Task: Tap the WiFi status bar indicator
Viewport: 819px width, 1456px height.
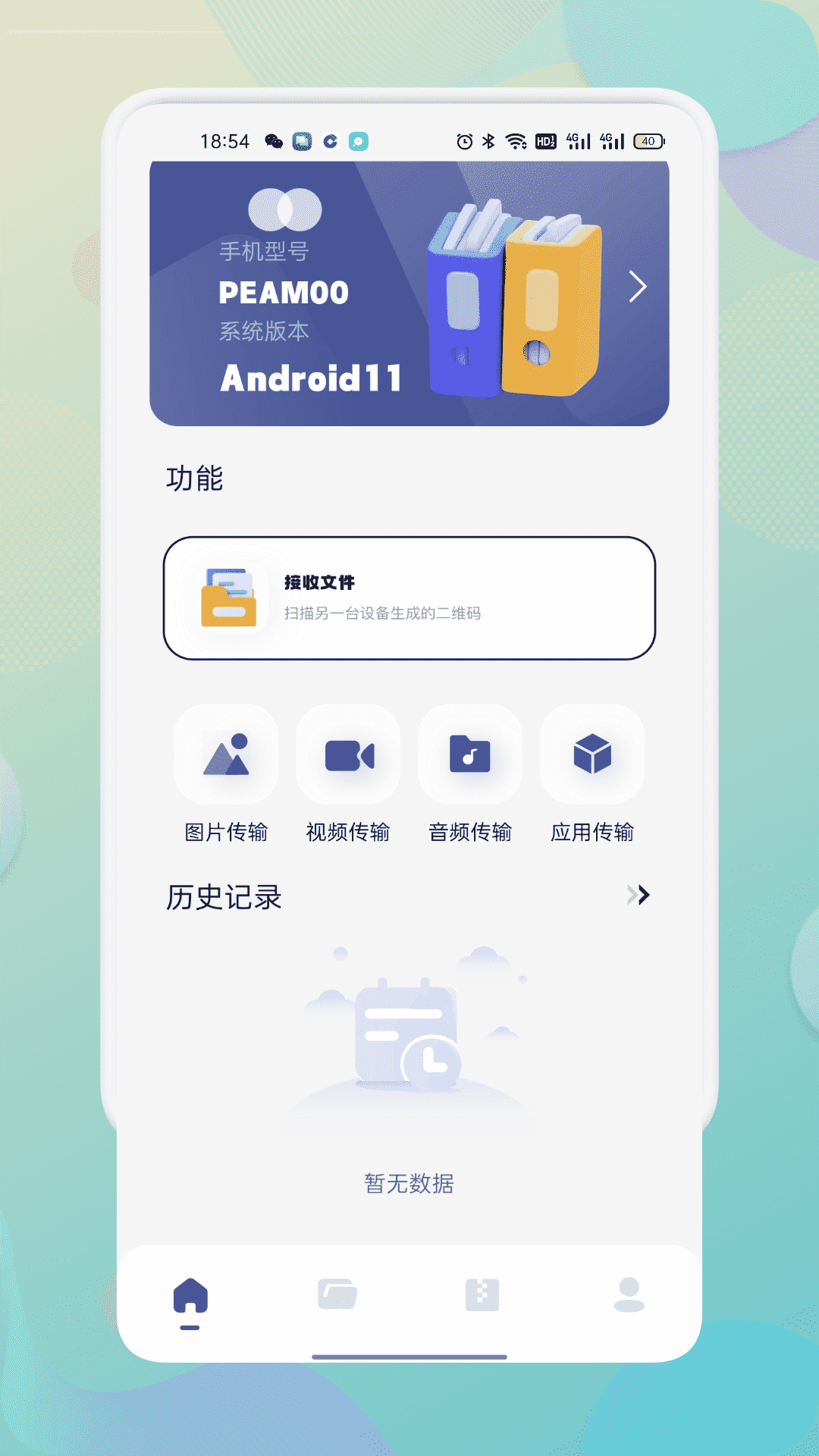Action: [515, 141]
